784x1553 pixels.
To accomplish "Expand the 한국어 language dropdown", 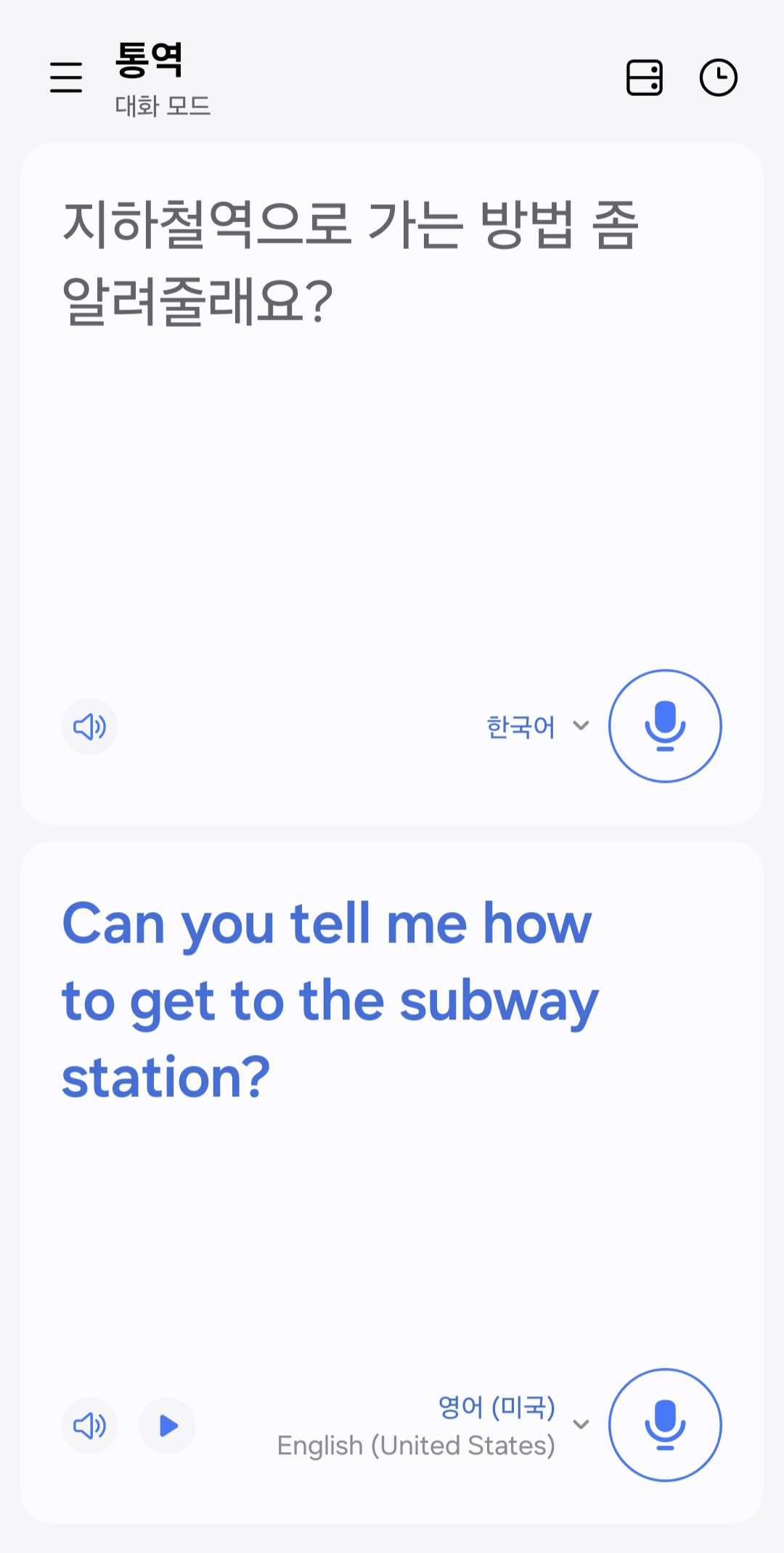I will point(538,726).
